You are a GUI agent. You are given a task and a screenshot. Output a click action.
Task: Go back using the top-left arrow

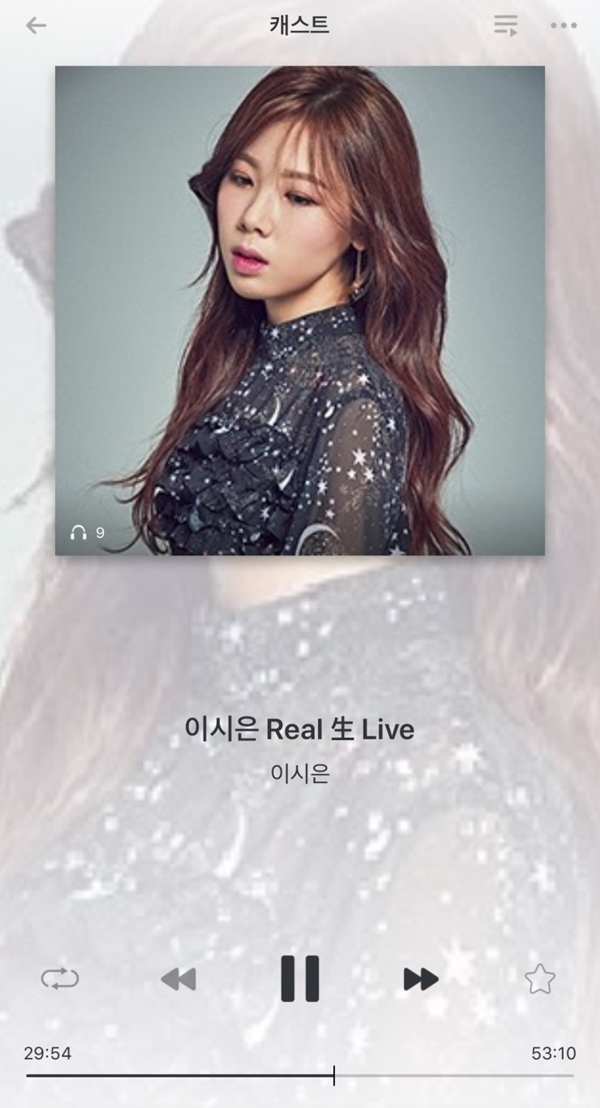pyautogui.click(x=36, y=26)
